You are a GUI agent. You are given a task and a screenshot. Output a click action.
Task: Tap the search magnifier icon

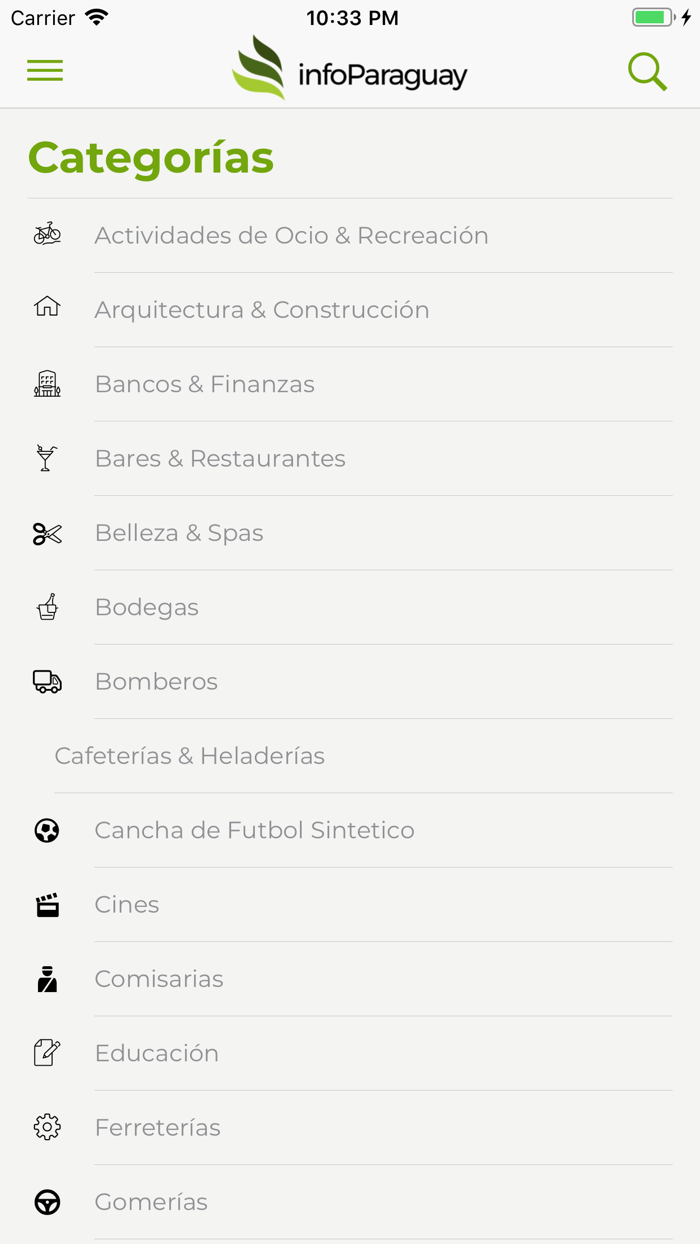647,72
